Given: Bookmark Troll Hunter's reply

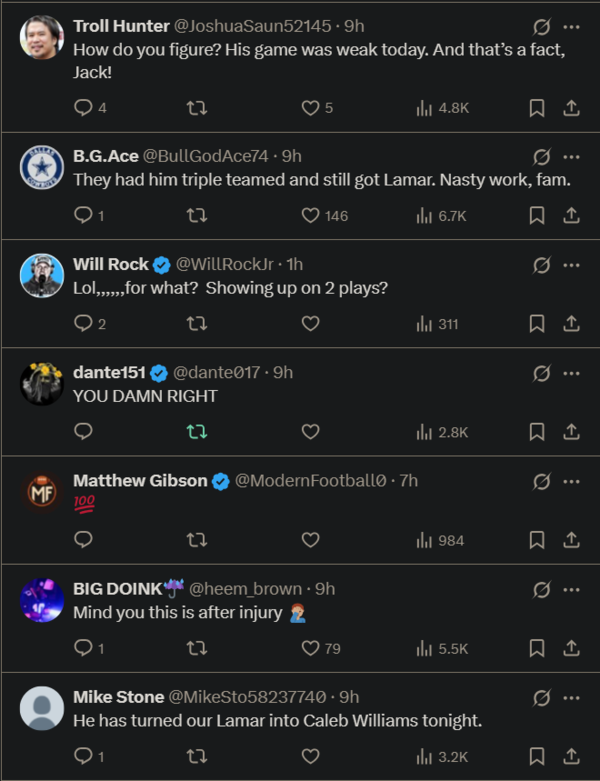Looking at the screenshot, I should [537, 107].
